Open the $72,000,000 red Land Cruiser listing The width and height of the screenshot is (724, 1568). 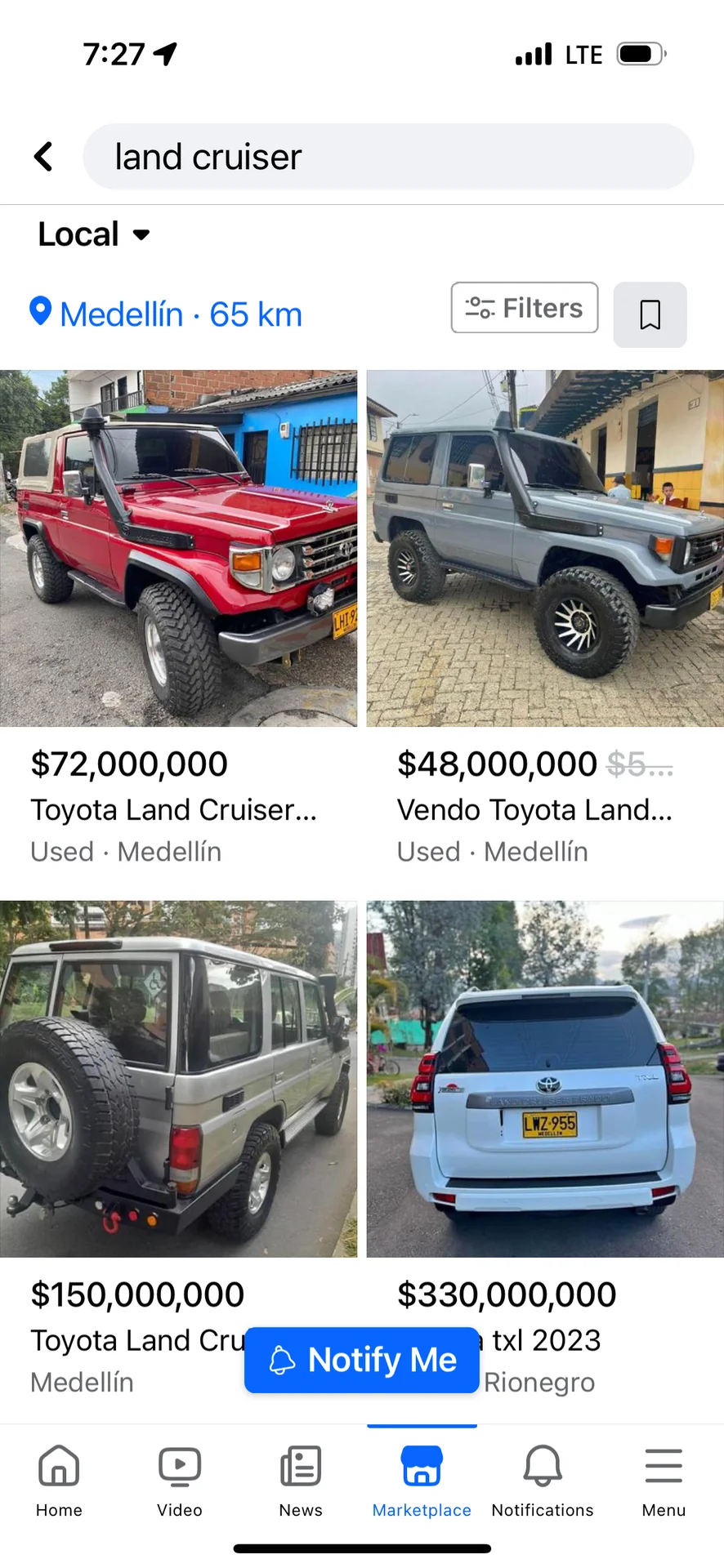(178, 549)
